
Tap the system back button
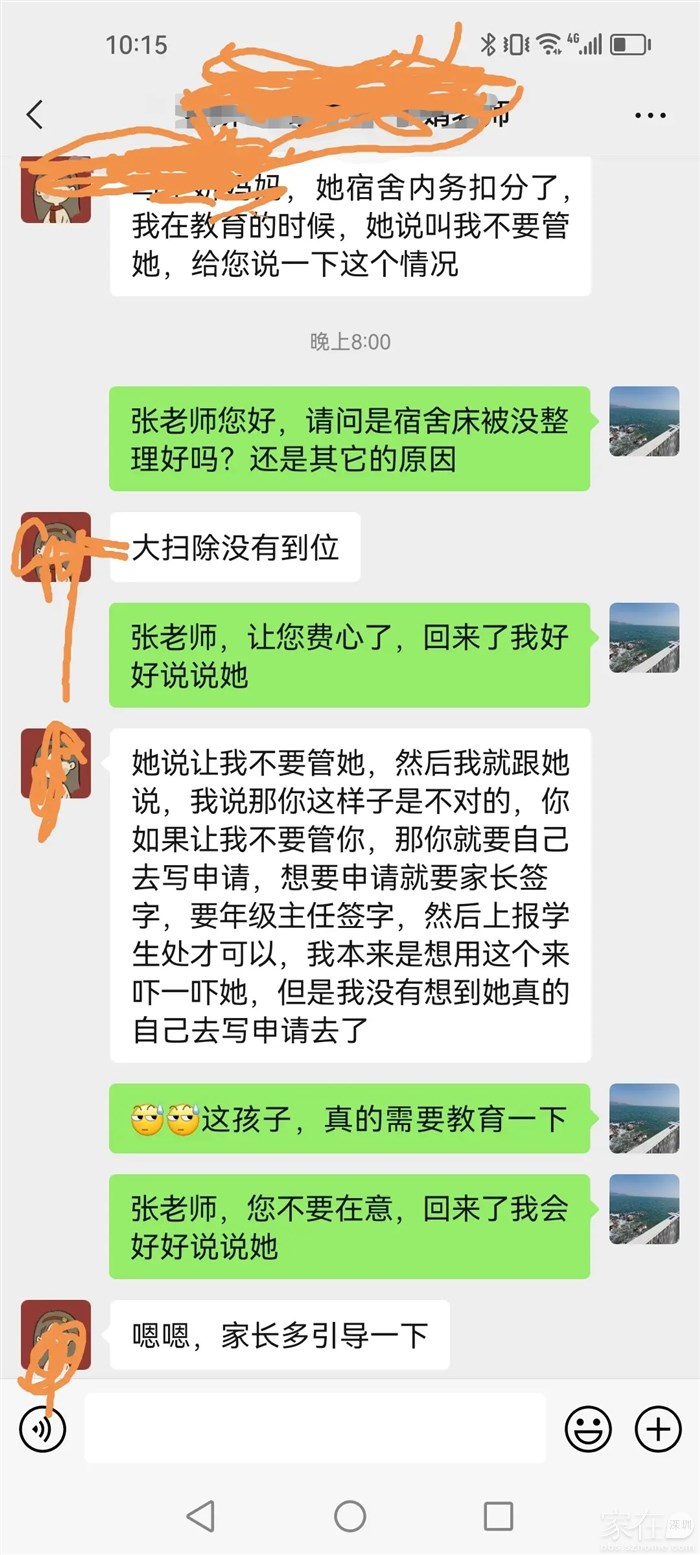(x=201, y=1515)
